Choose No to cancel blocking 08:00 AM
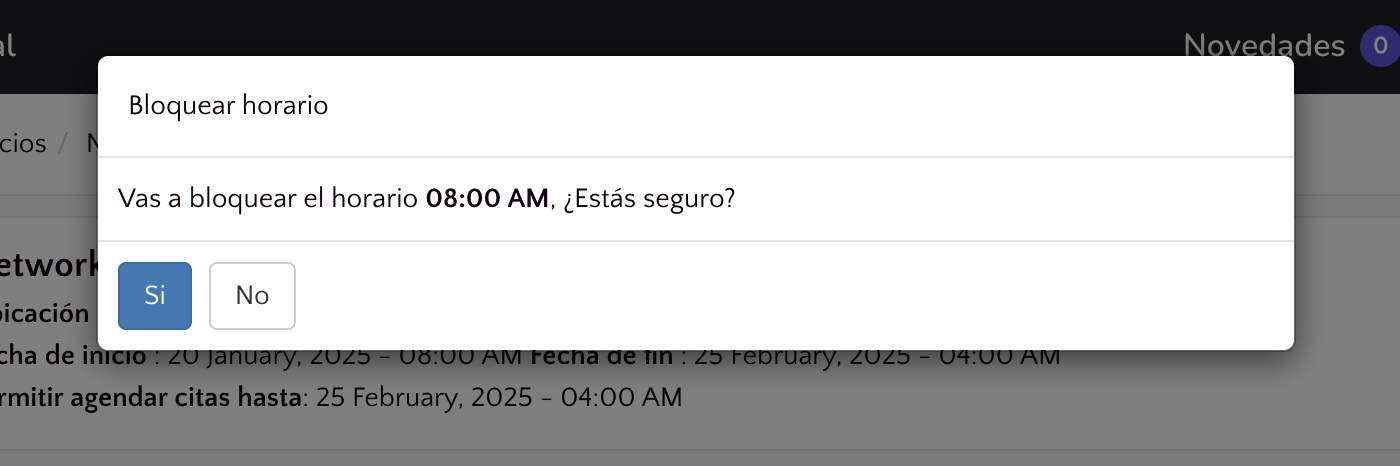 pyautogui.click(x=252, y=295)
